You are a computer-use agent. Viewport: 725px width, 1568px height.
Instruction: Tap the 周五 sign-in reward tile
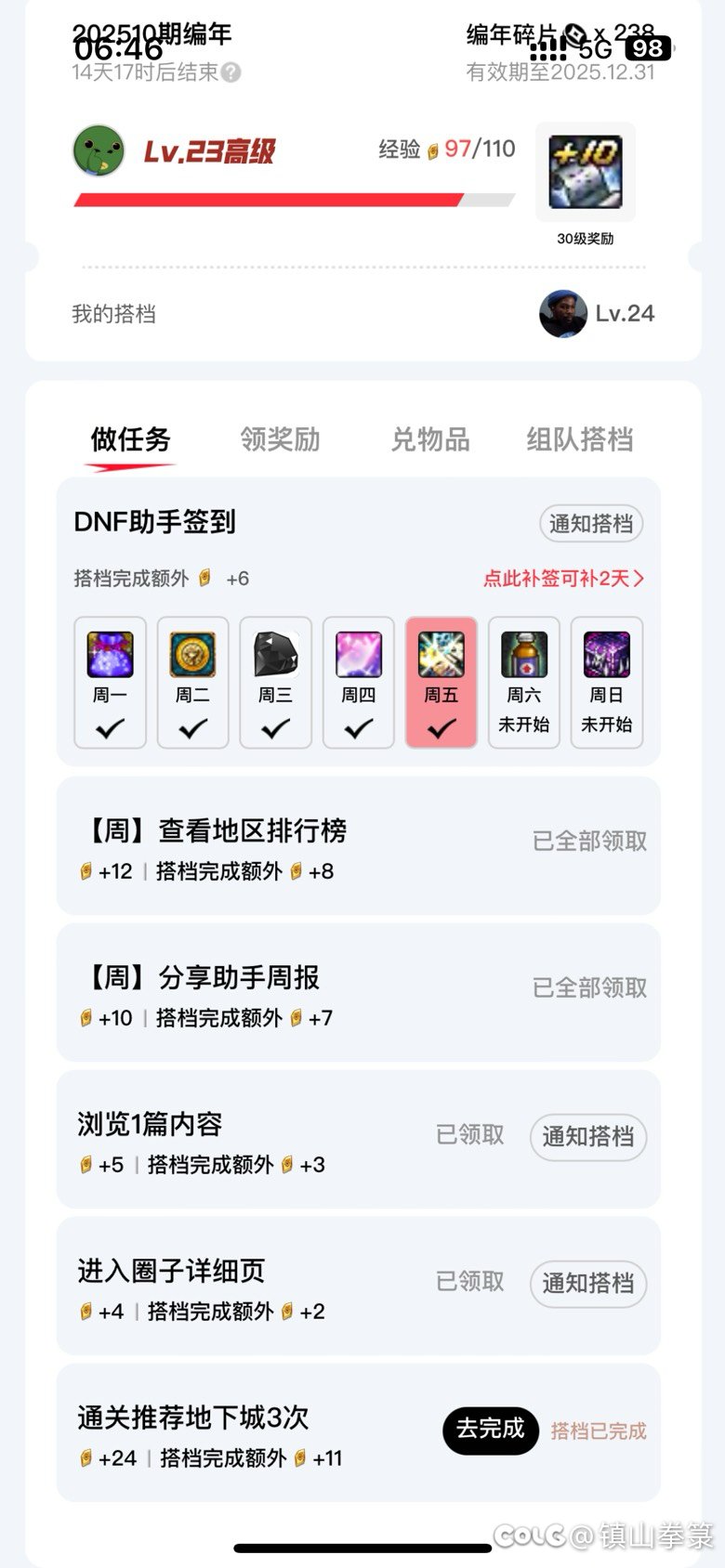(442, 683)
